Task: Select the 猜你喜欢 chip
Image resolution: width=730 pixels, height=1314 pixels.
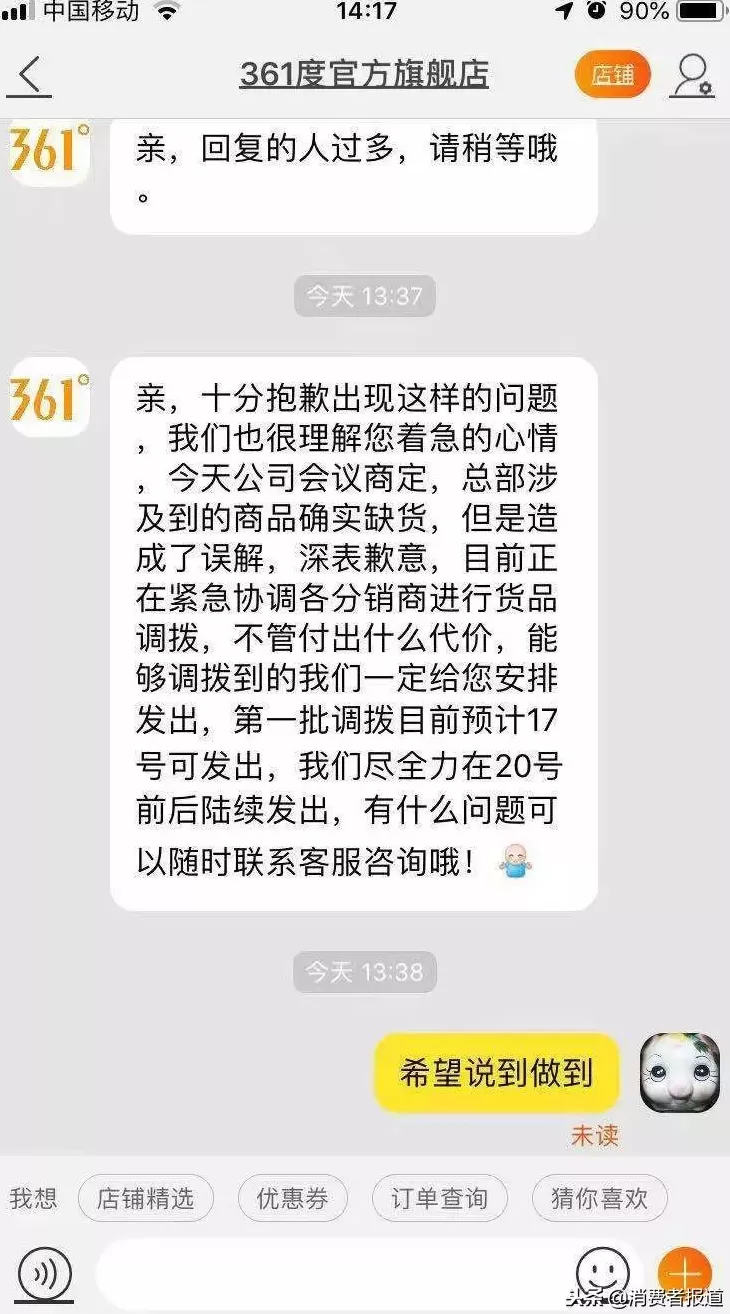Action: coord(598,1199)
